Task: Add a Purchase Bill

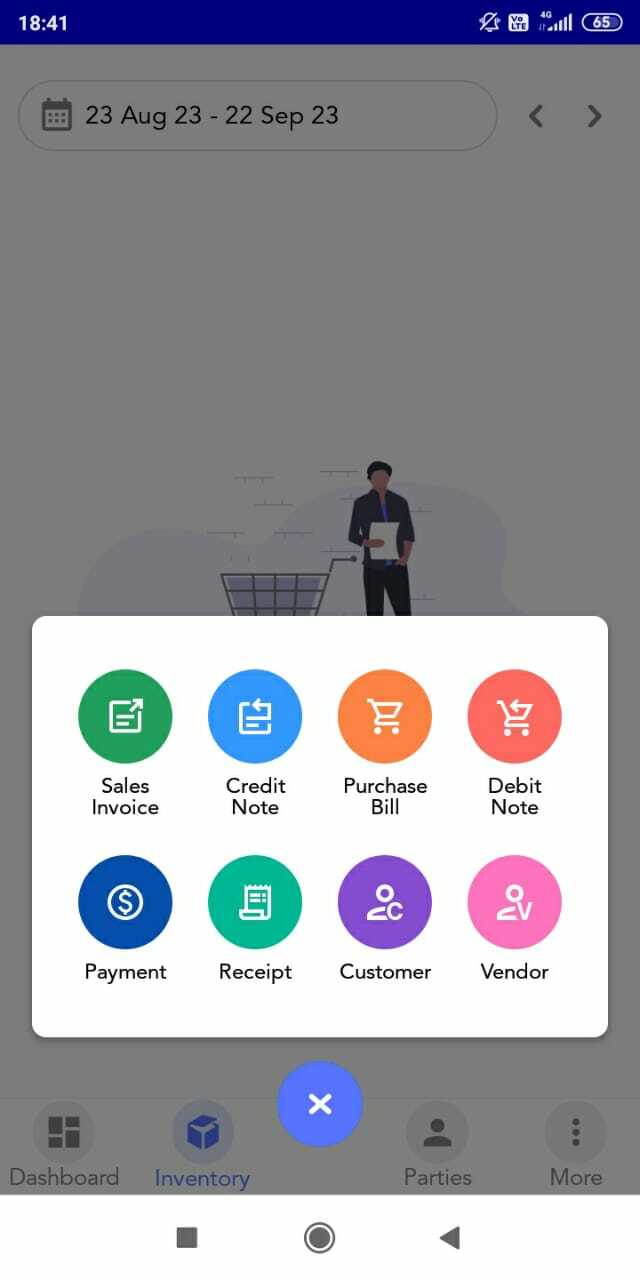Action: (385, 717)
